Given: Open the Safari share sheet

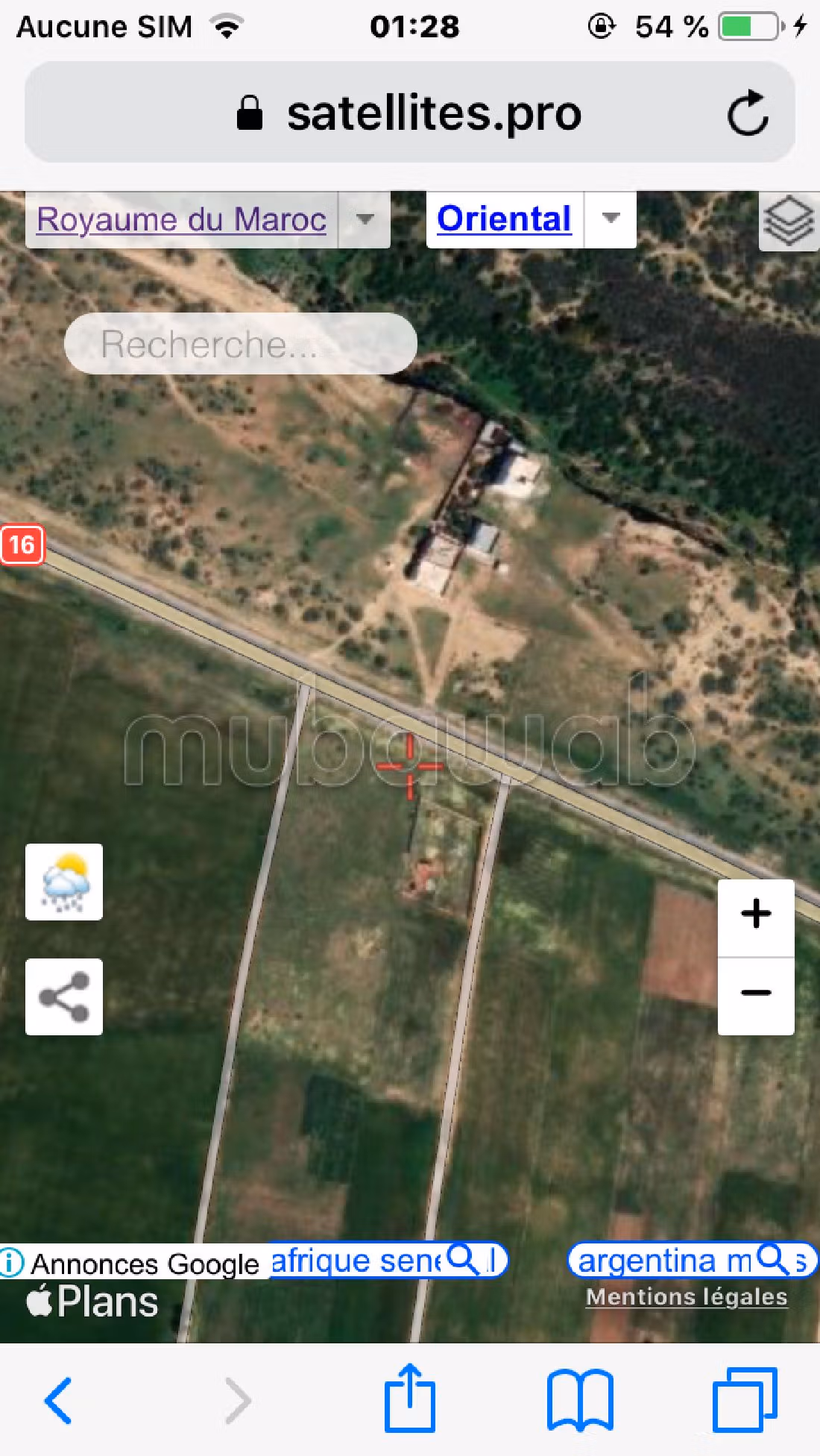Looking at the screenshot, I should click(x=409, y=1399).
